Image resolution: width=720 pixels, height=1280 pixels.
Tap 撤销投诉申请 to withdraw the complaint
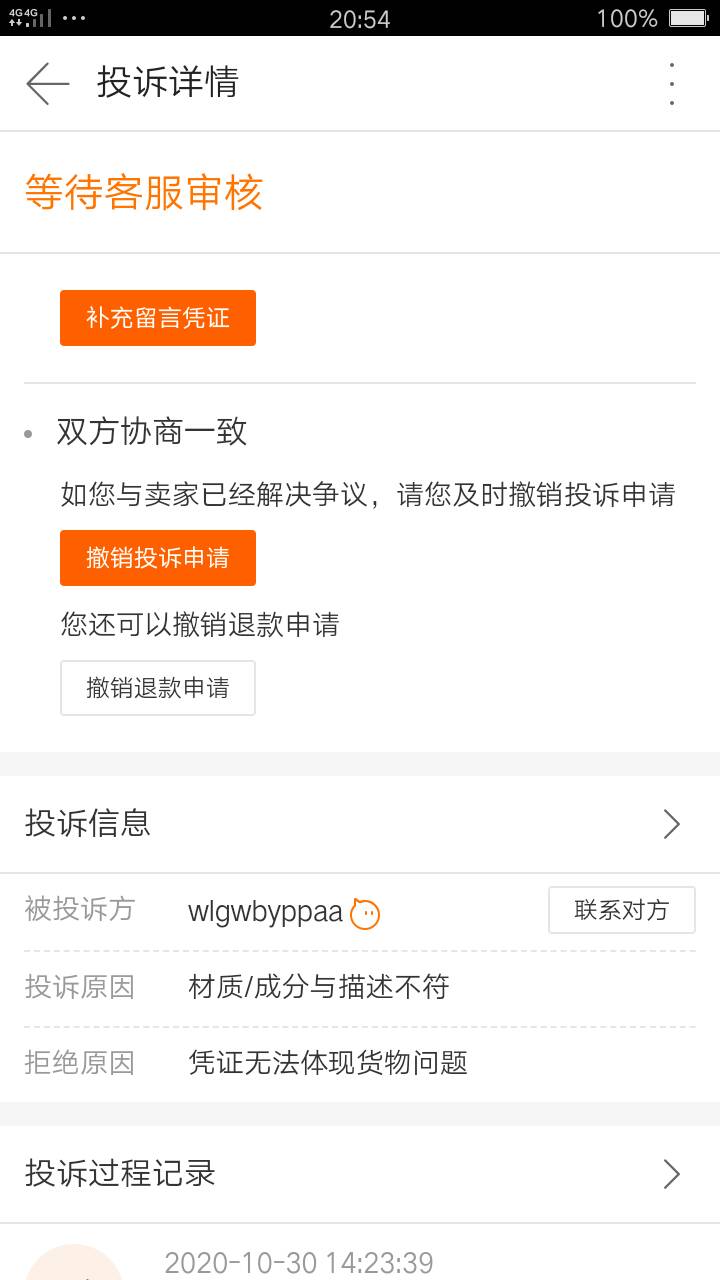[158, 558]
